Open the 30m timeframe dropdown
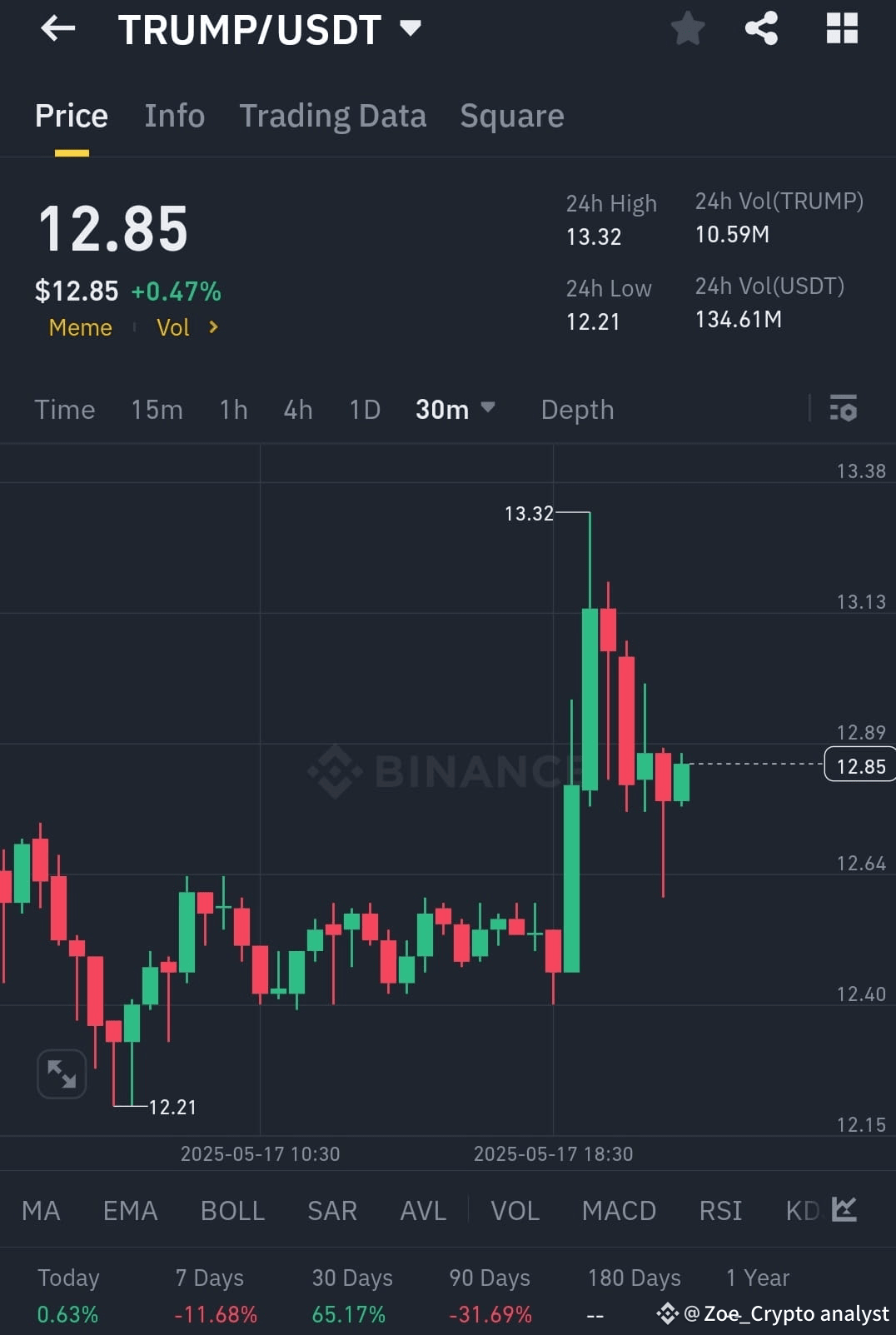The height and width of the screenshot is (1335, 896). 455,409
